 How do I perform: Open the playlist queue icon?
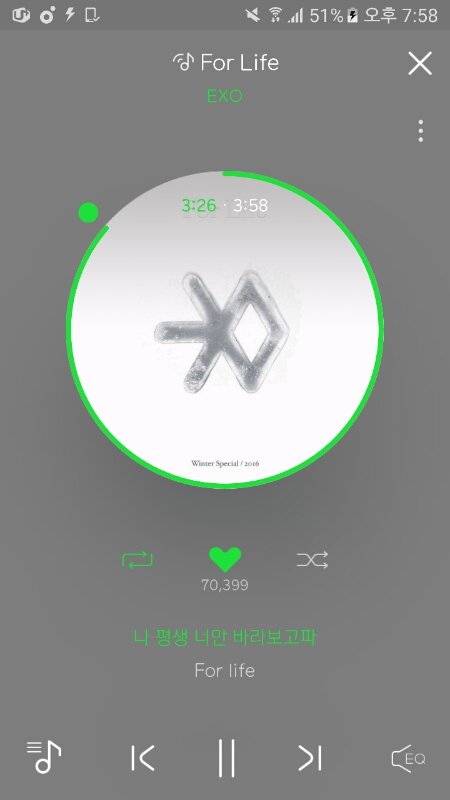coord(44,757)
